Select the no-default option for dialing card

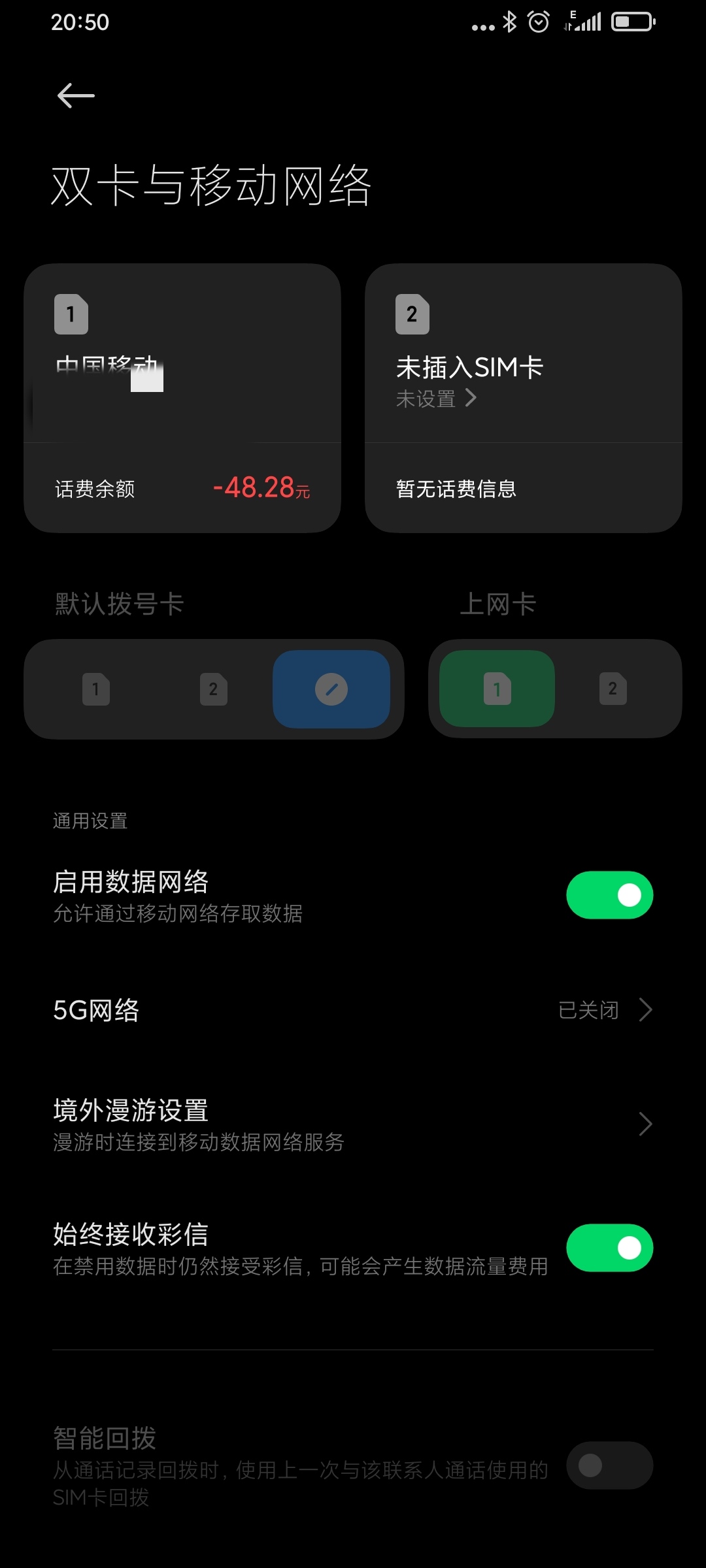tap(331, 689)
